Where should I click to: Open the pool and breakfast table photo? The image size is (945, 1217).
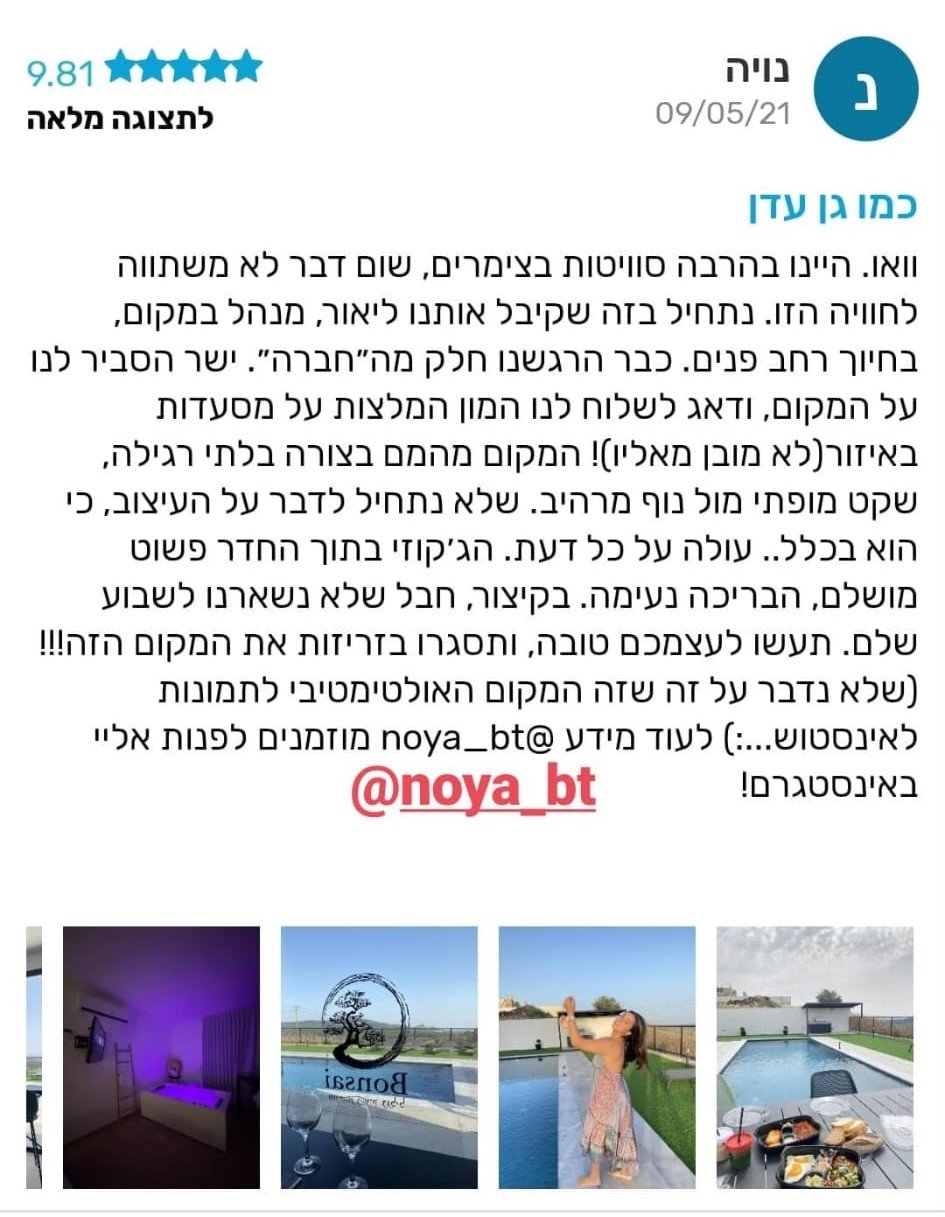coord(815,1056)
